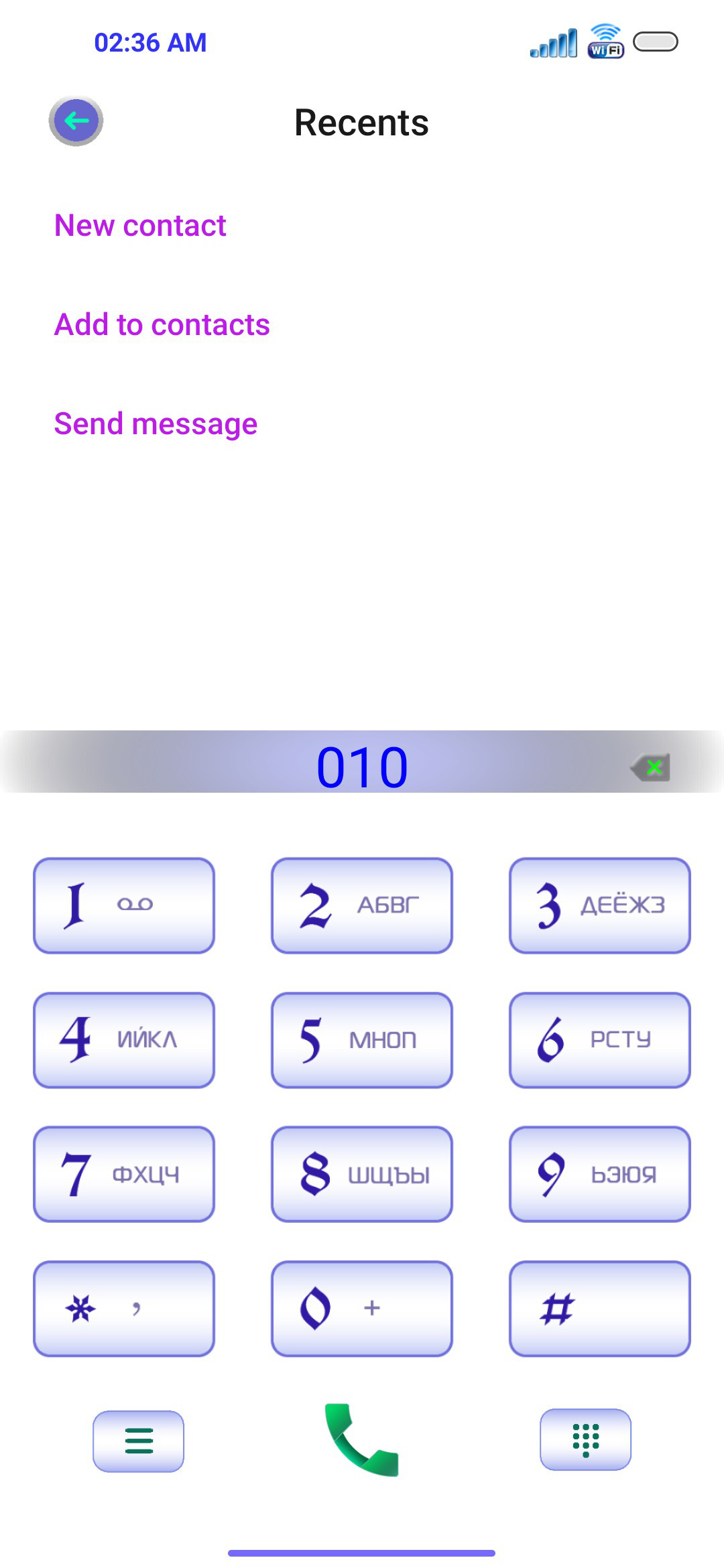Select New contact
Viewport: 724px width, 1568px height.
click(140, 226)
